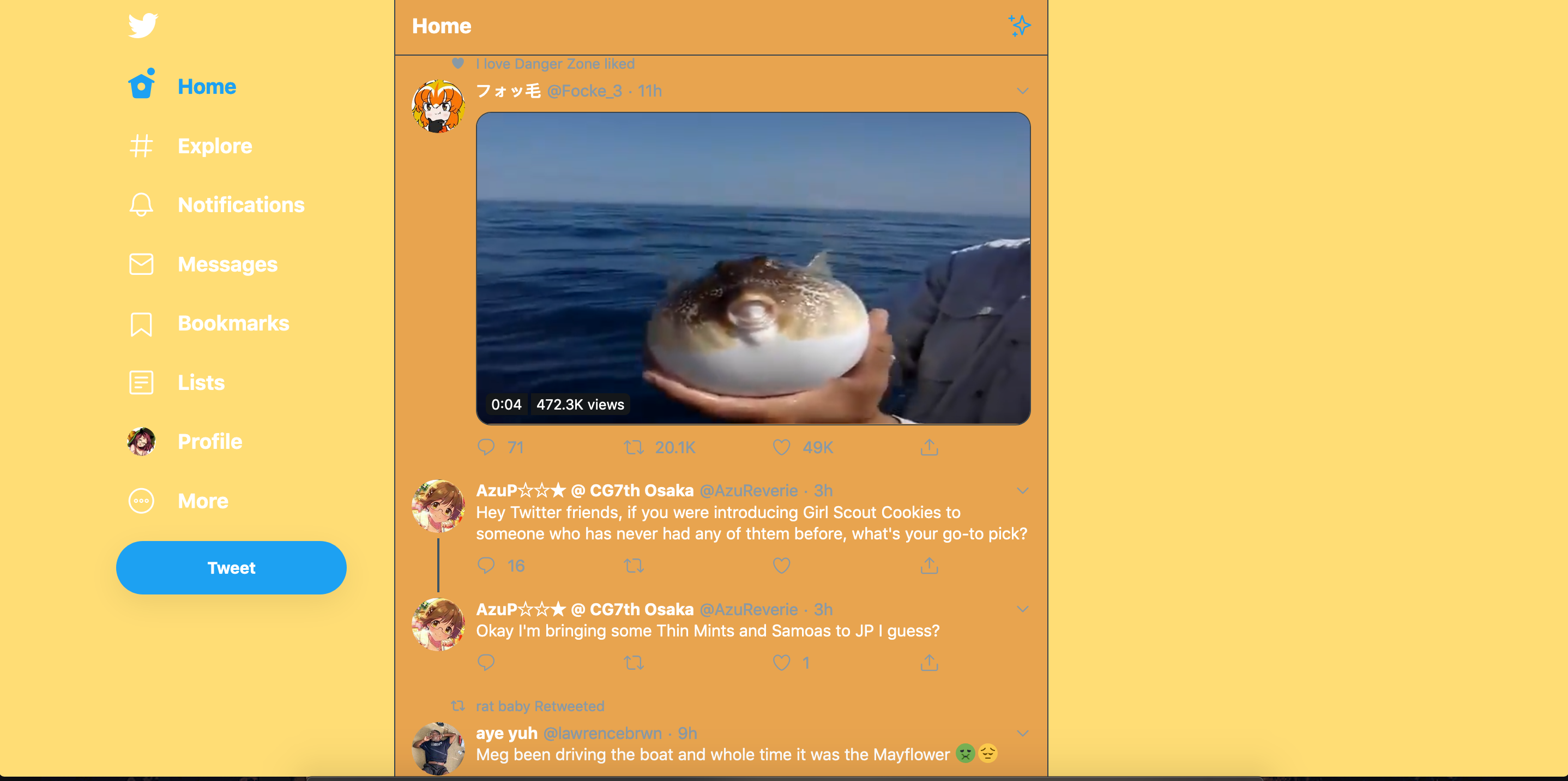Go to your Profile

(x=209, y=441)
